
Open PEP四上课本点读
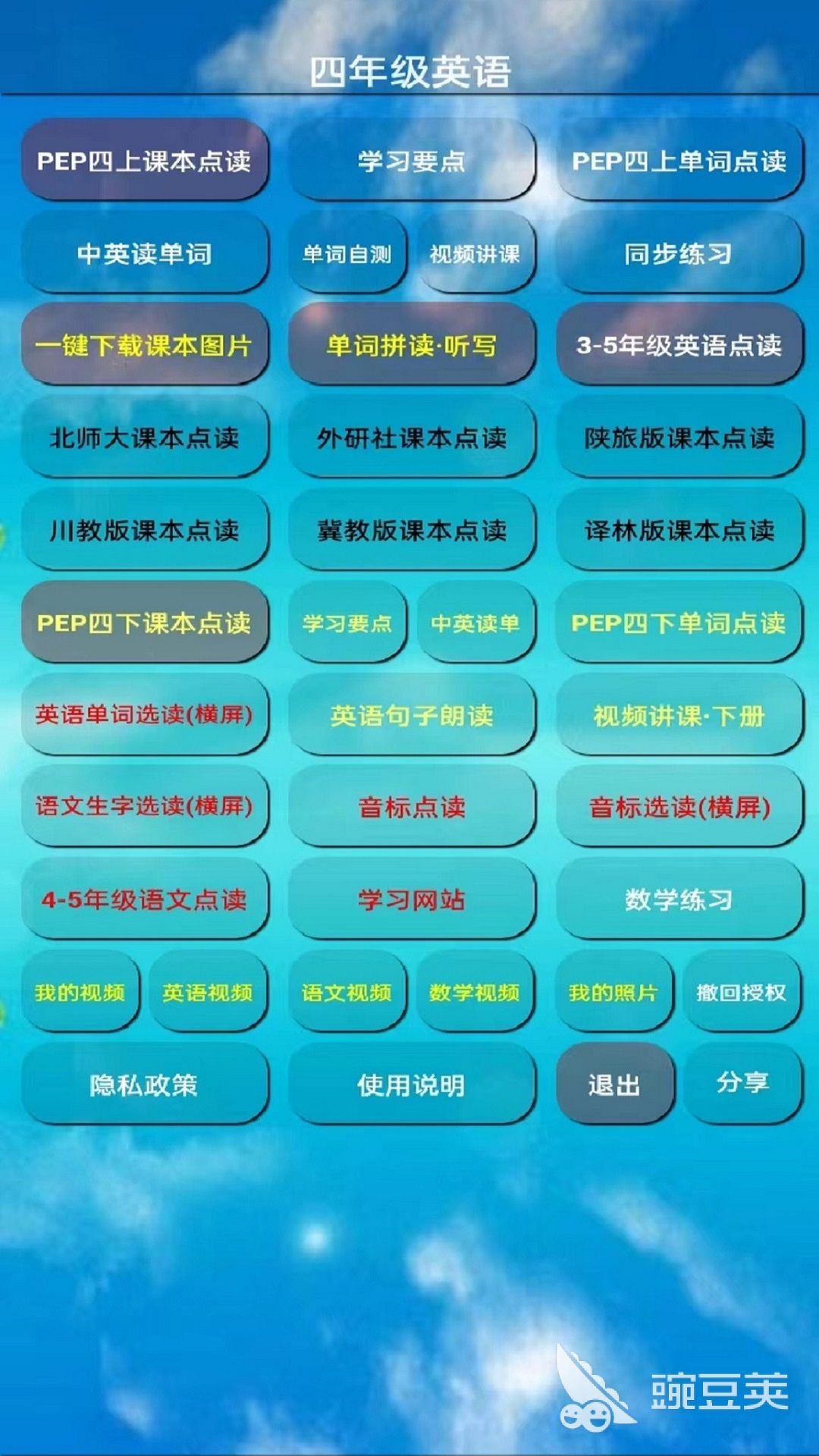coord(144,161)
